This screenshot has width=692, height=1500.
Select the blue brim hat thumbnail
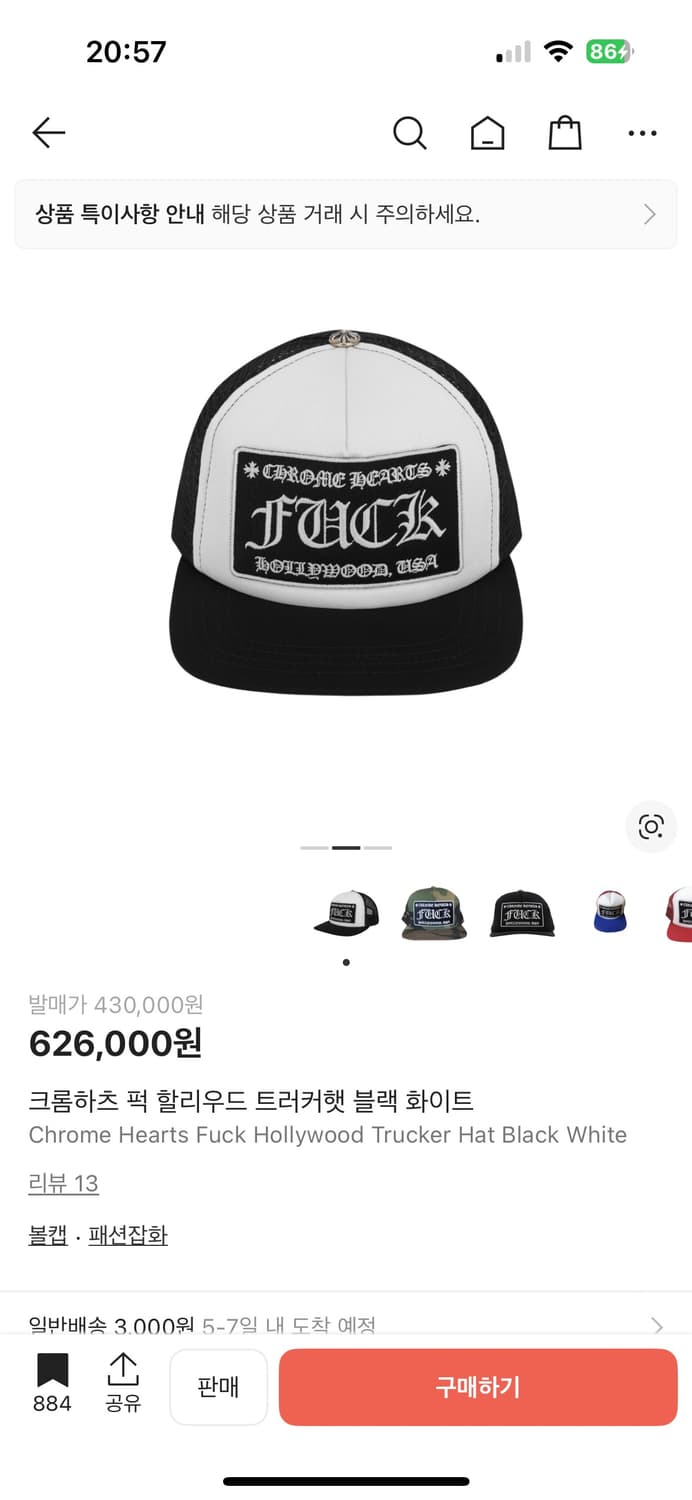coord(610,912)
